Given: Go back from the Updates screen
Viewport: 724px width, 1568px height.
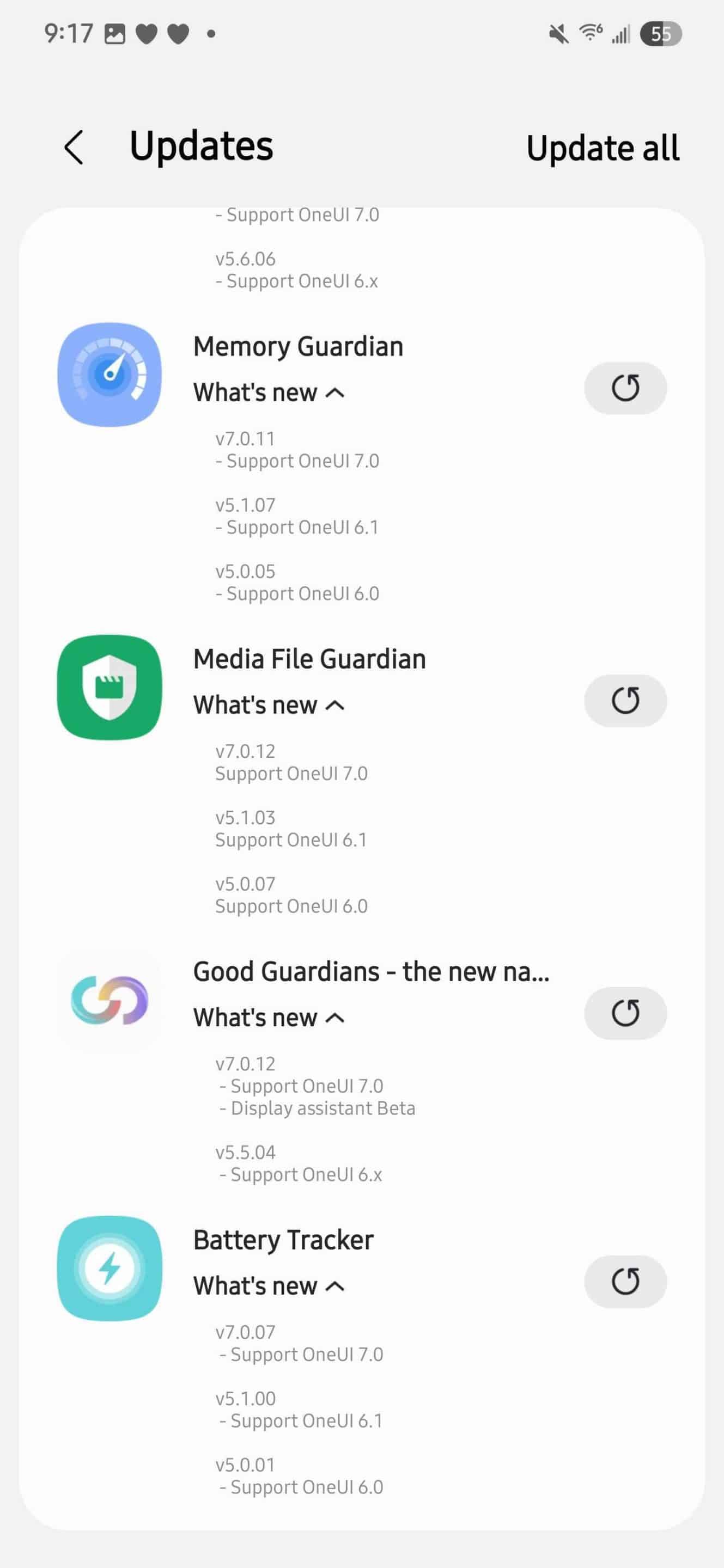Looking at the screenshot, I should (74, 148).
